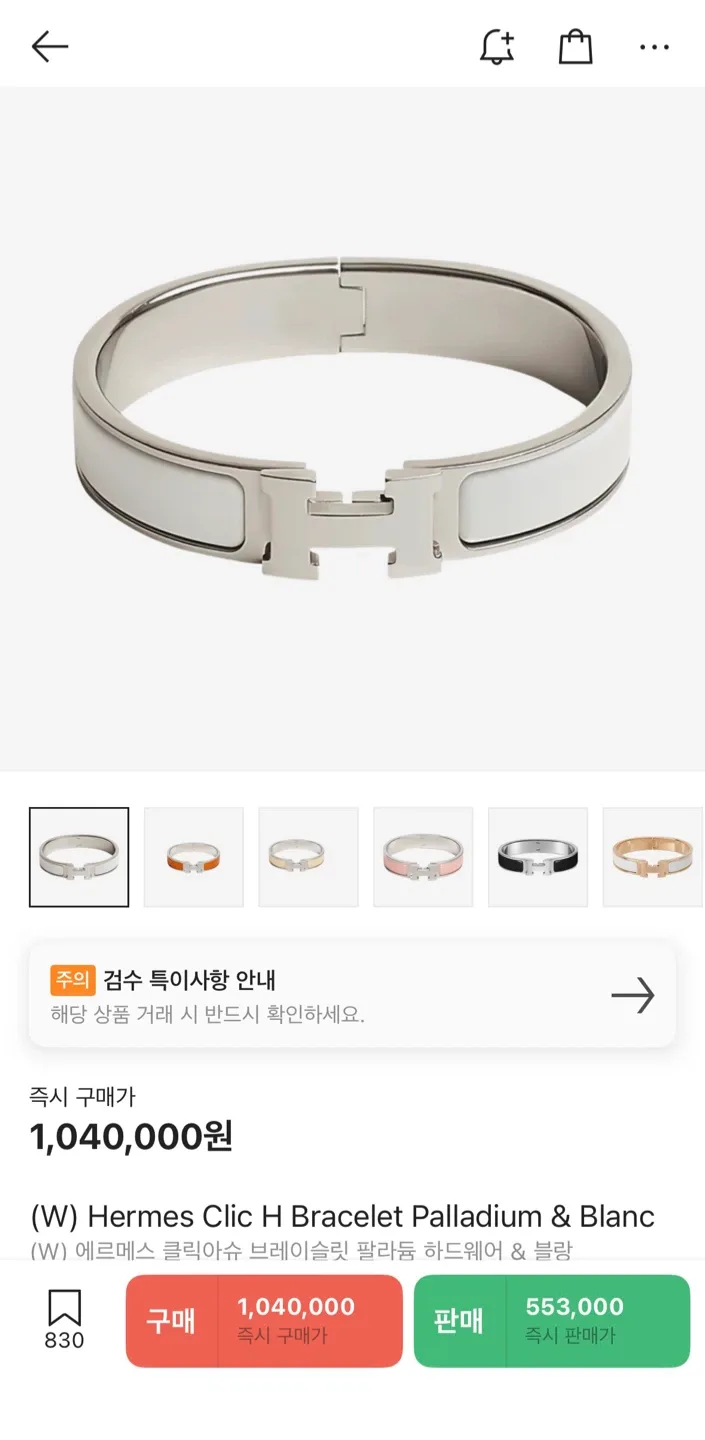
Task: Select the white palladium bracelet thumbnail
Action: click(x=79, y=857)
